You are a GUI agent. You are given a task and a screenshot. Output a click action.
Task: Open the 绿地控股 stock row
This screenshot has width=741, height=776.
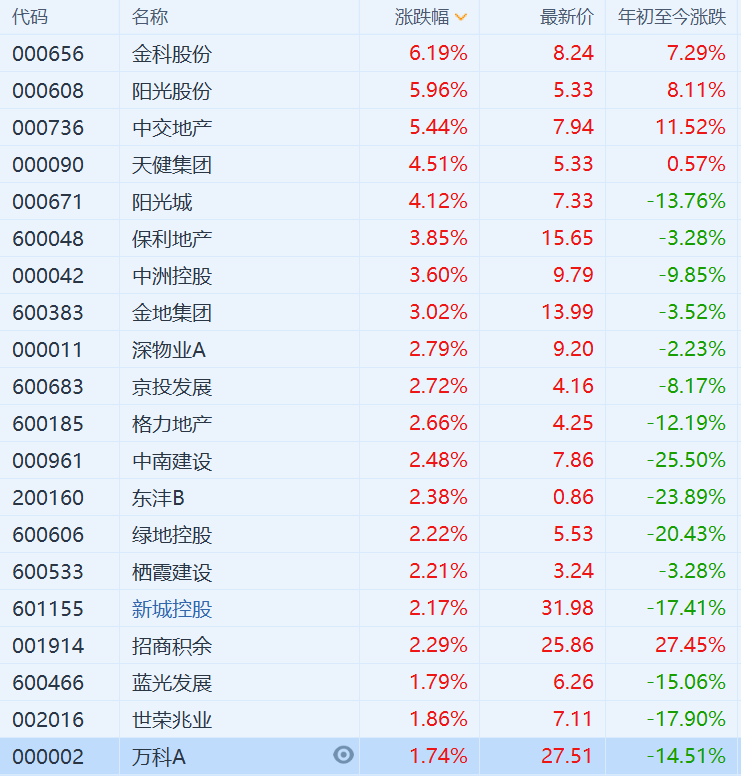click(x=172, y=535)
